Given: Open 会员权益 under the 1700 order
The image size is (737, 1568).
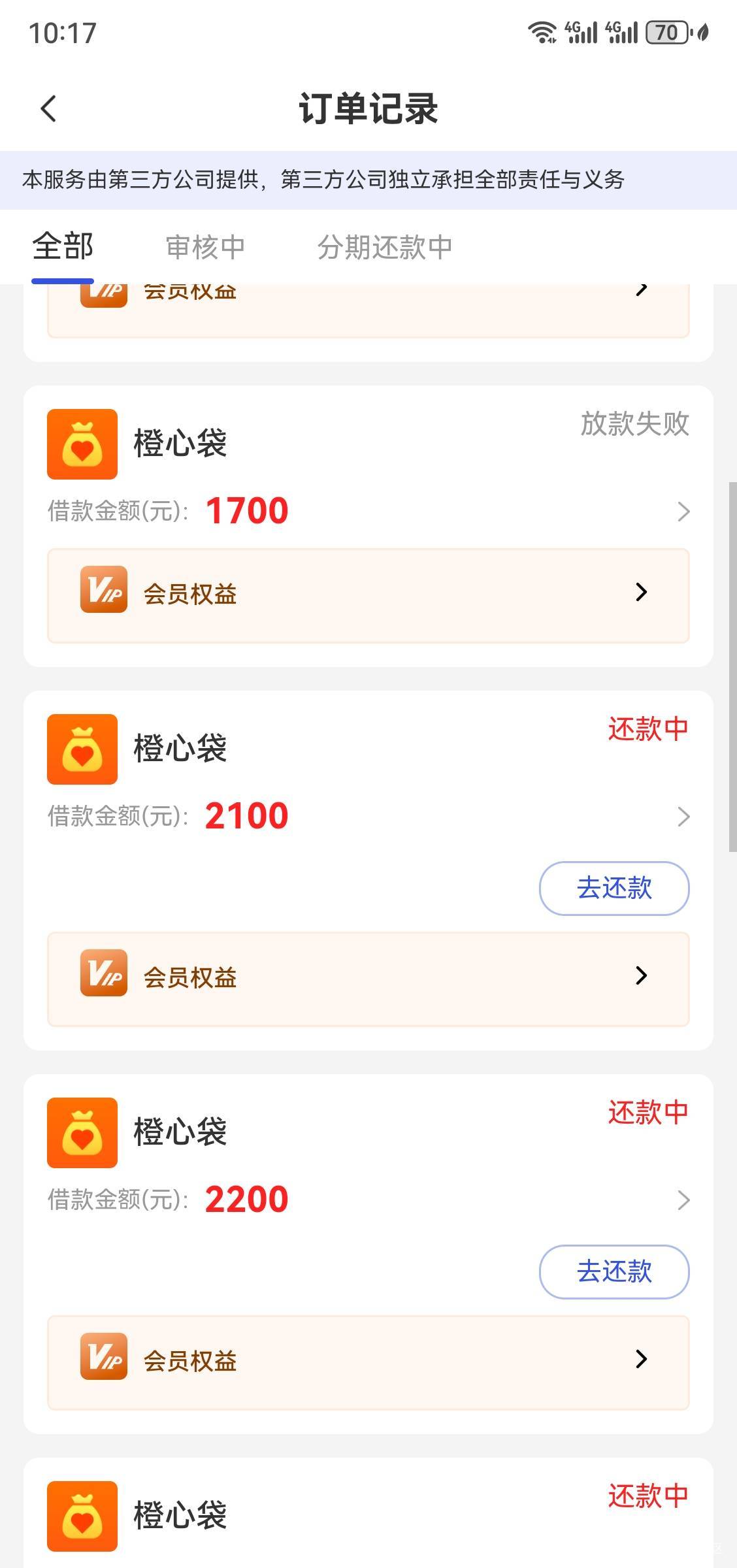Looking at the screenshot, I should point(368,595).
